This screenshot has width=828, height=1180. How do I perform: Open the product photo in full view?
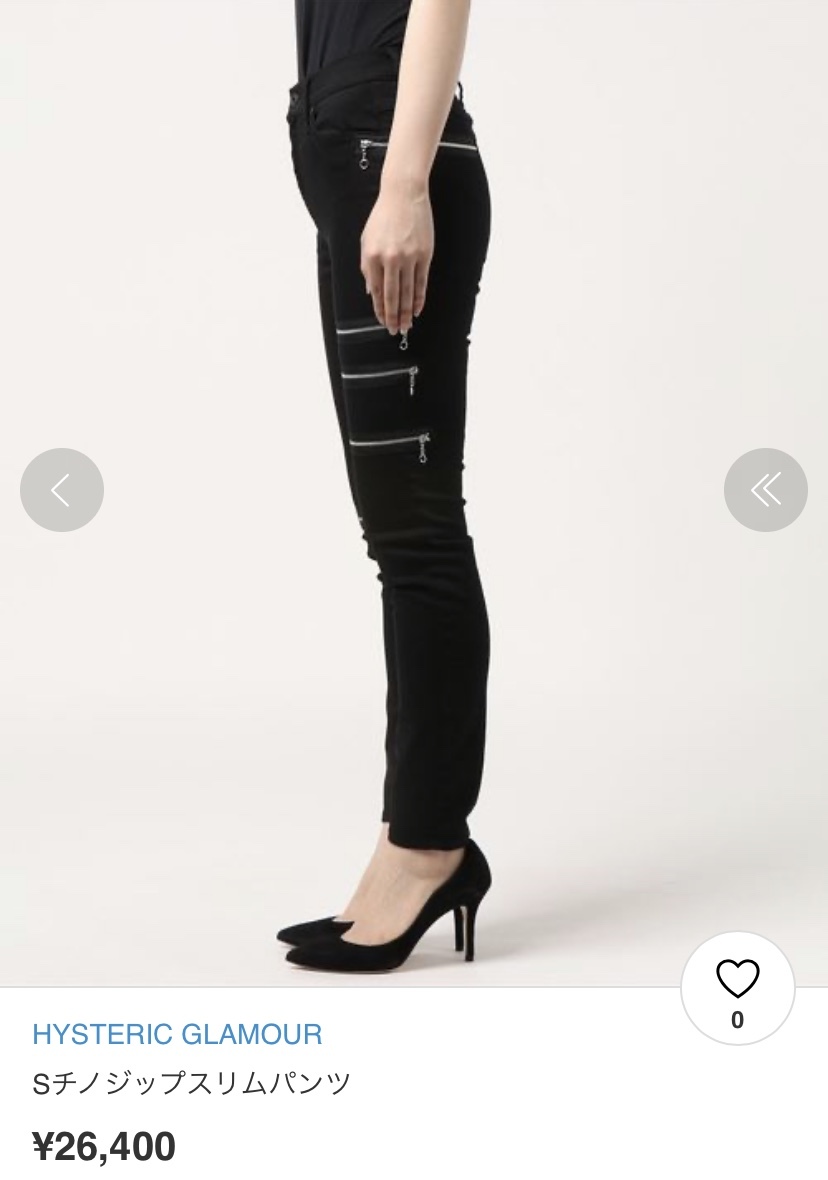(414, 600)
